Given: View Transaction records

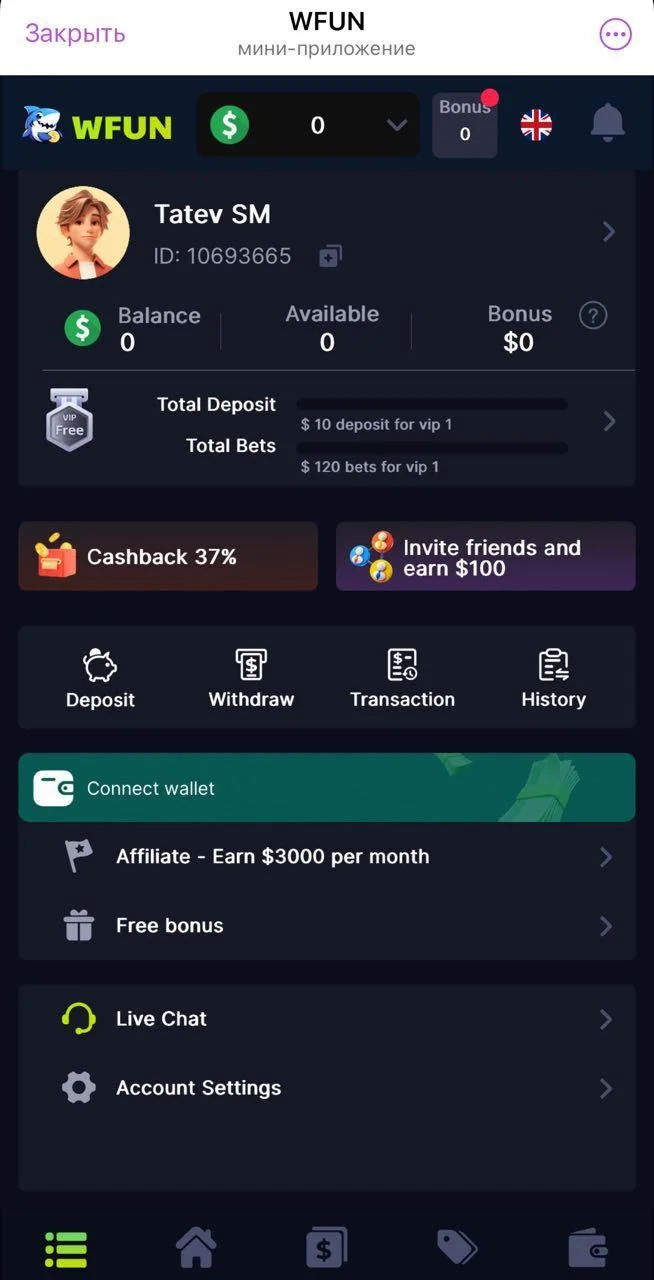Looking at the screenshot, I should (402, 679).
